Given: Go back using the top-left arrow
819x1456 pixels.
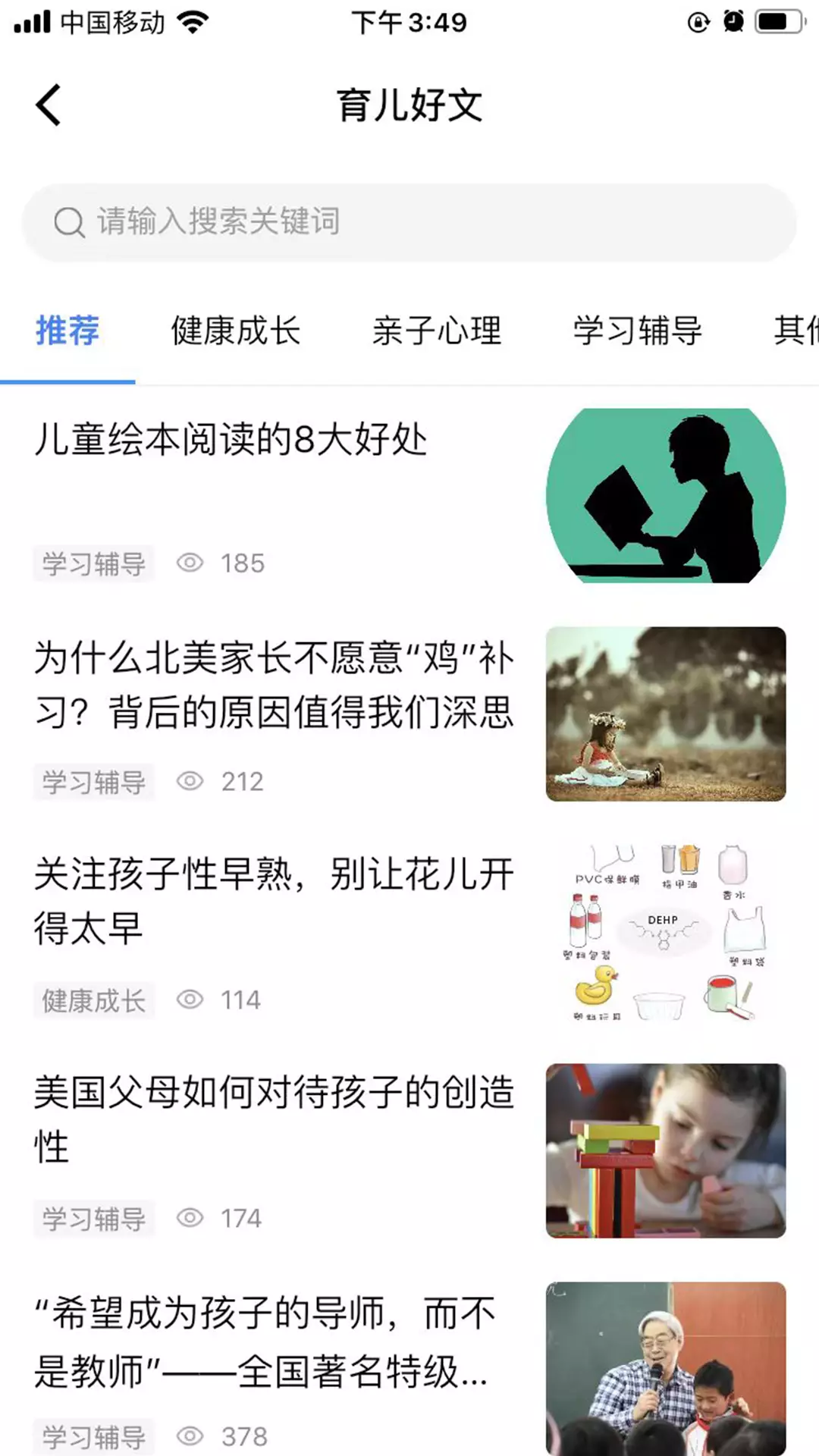Looking at the screenshot, I should (49, 105).
